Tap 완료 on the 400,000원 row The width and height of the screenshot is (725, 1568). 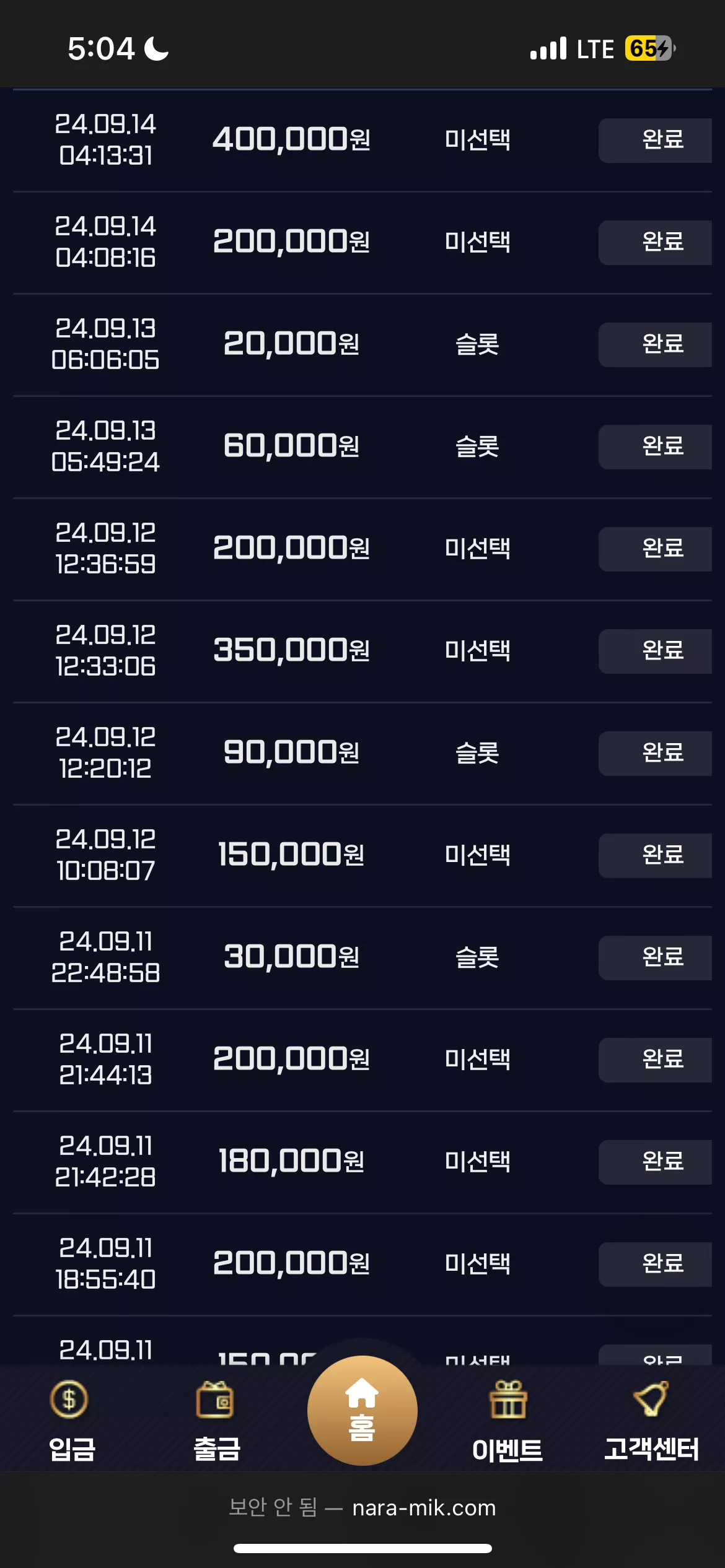655,141
